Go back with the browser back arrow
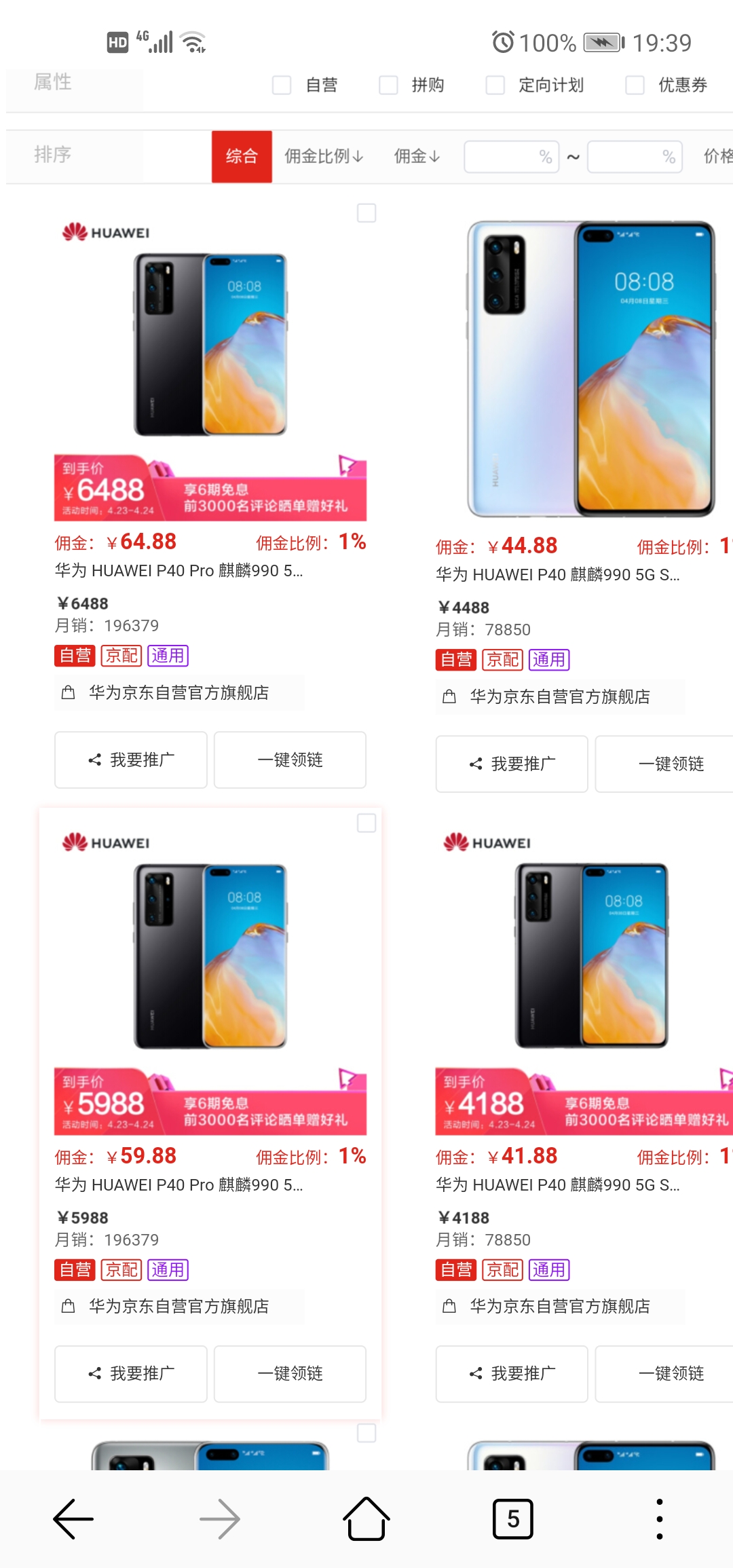The height and width of the screenshot is (1568, 733). (73, 1518)
